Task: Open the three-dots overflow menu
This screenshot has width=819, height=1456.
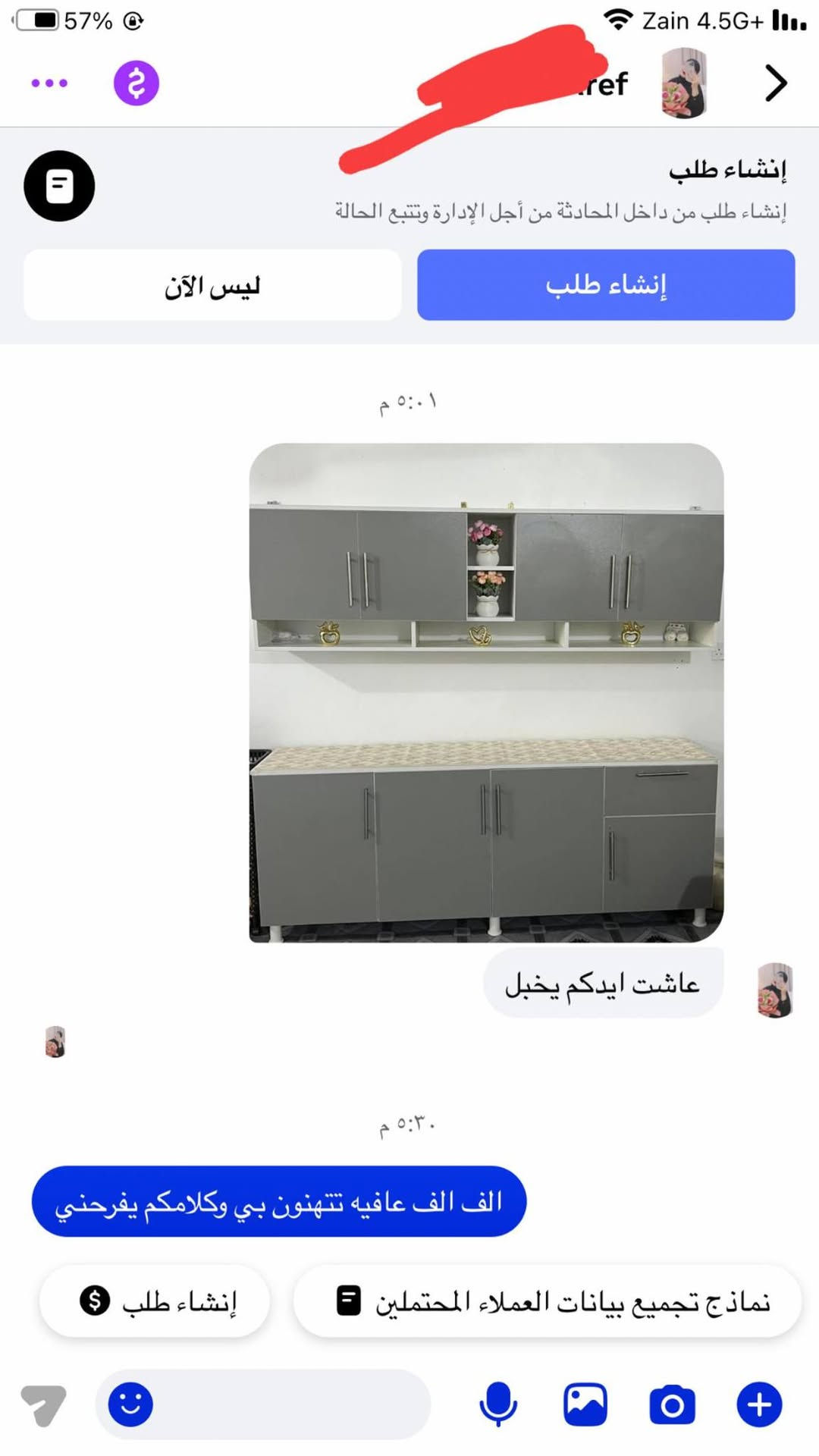Action: point(49,83)
